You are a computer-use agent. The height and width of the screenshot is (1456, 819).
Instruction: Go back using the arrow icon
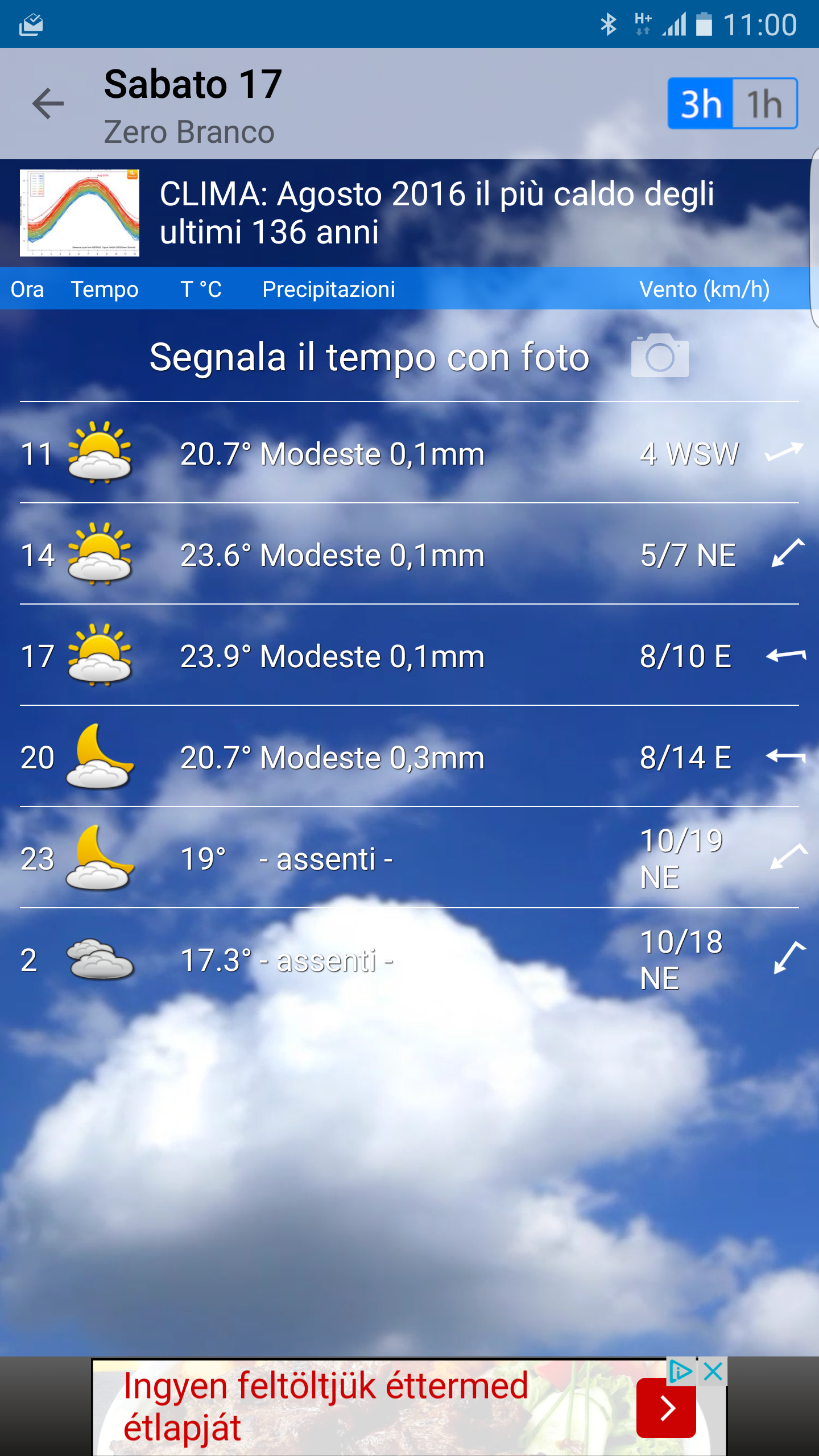pos(48,104)
